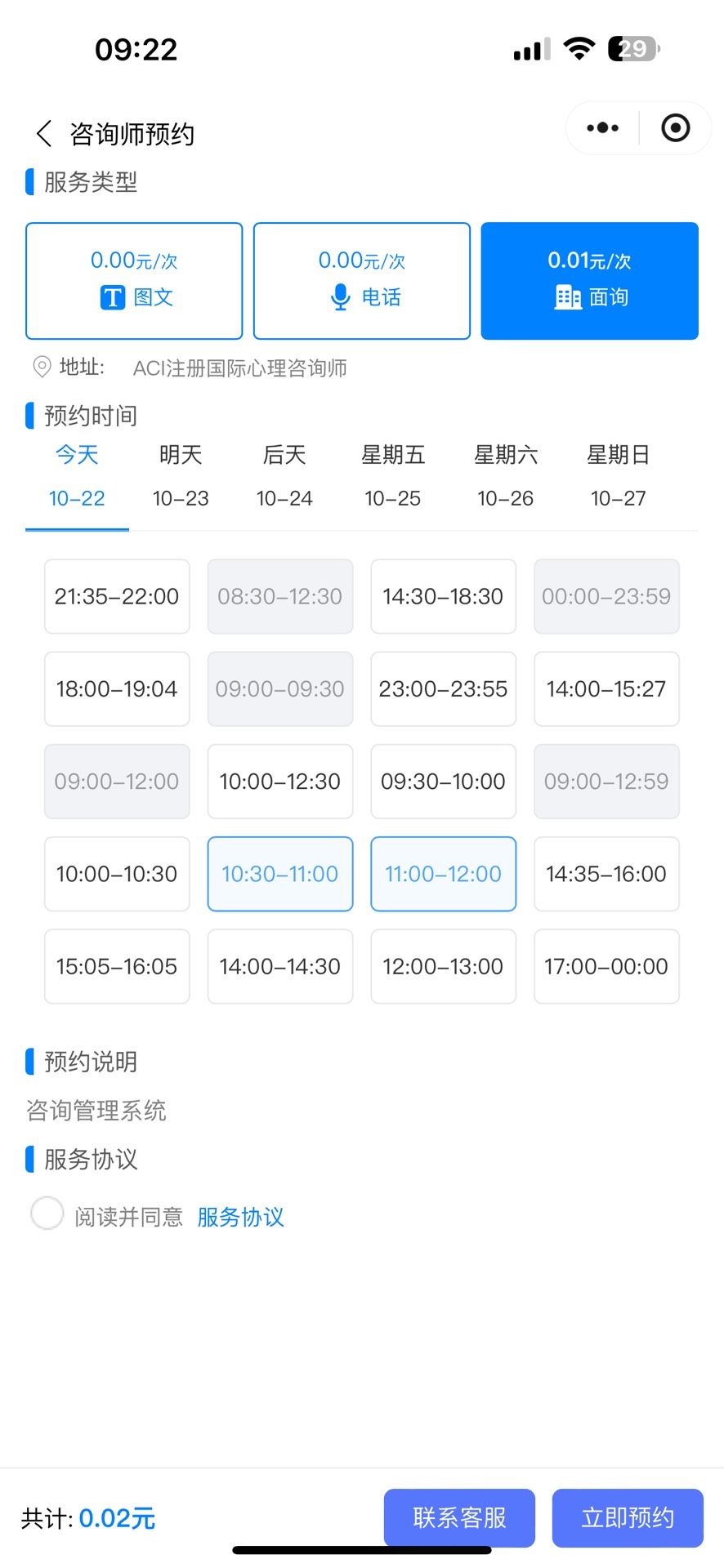Choose the 23:00-23:55 time slot

click(443, 688)
